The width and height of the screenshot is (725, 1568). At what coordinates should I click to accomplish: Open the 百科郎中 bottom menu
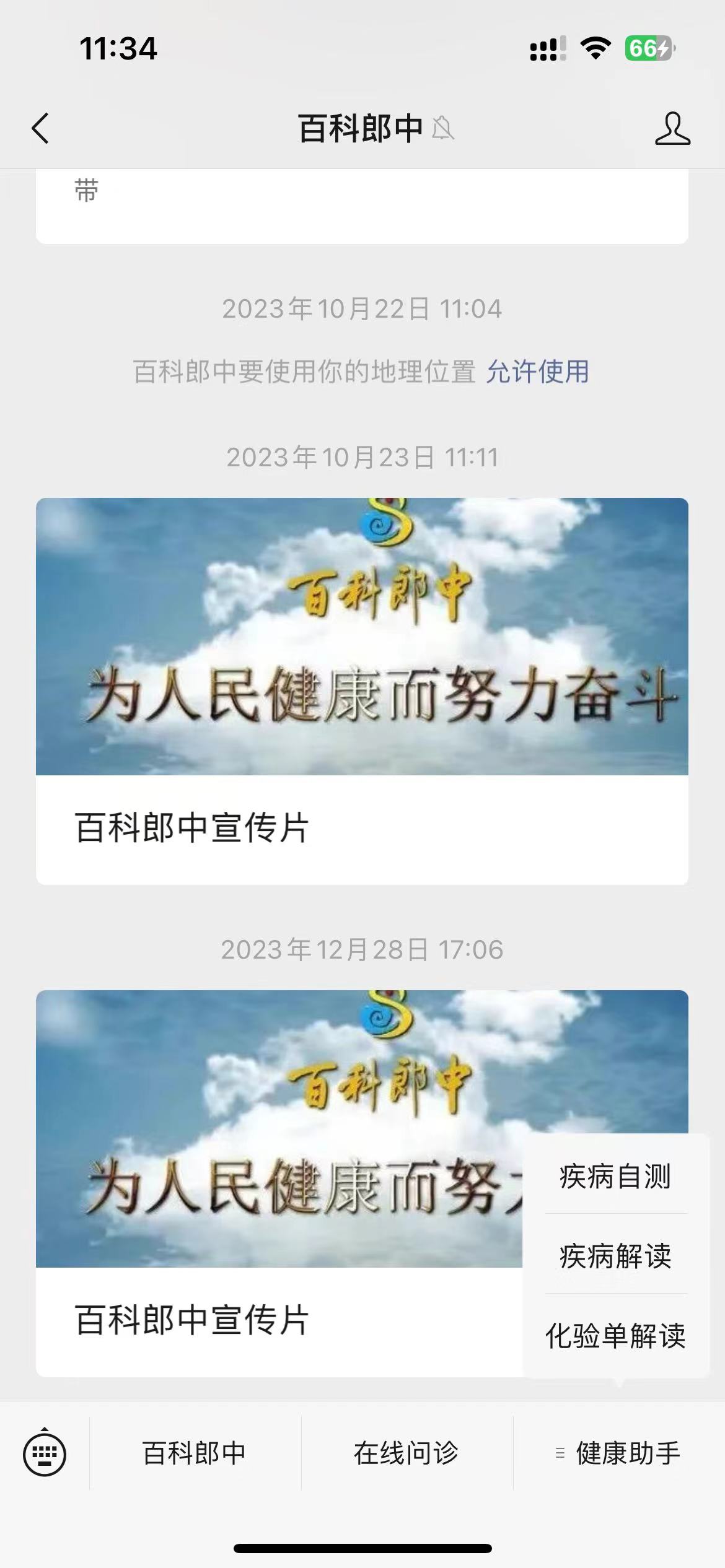[195, 1453]
